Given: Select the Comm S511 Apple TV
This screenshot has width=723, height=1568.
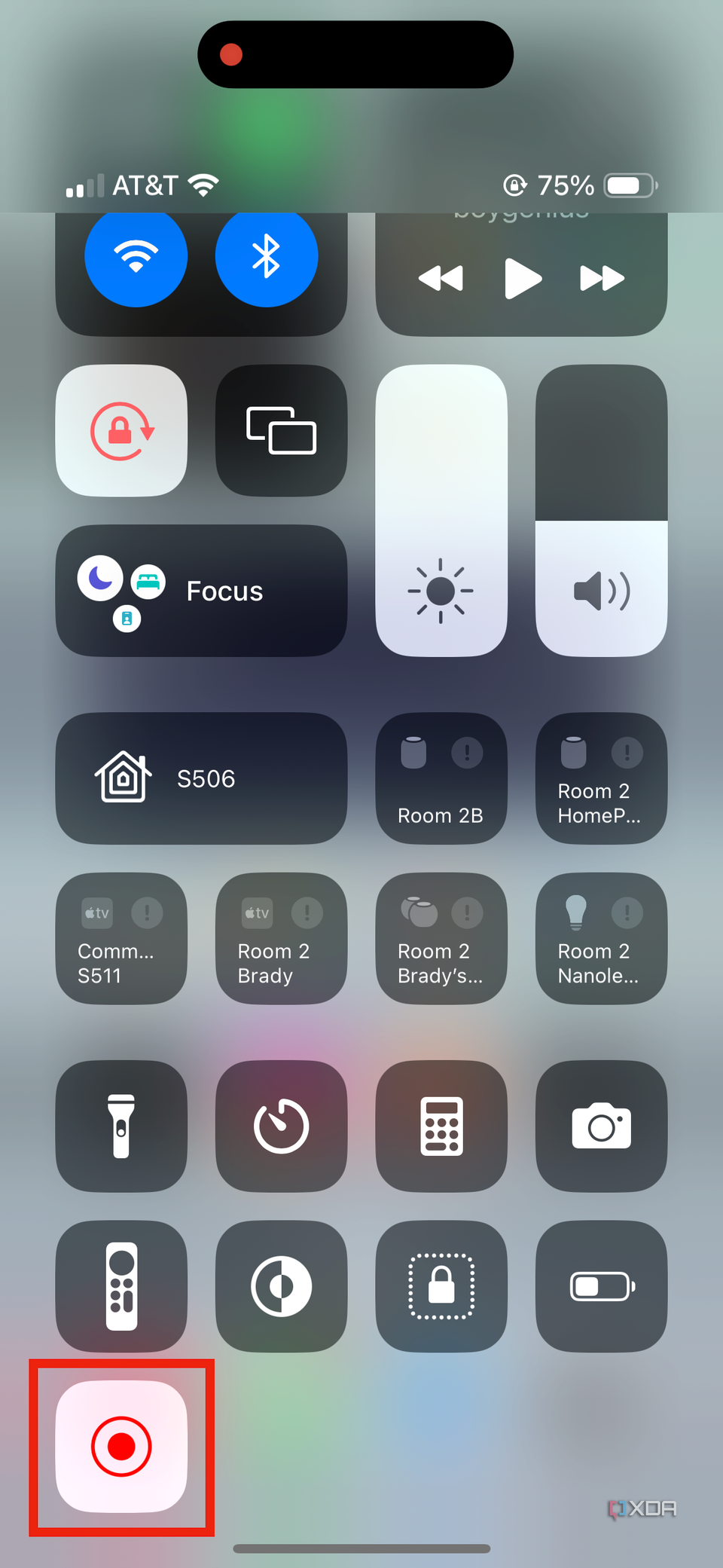Looking at the screenshot, I should pos(120,939).
